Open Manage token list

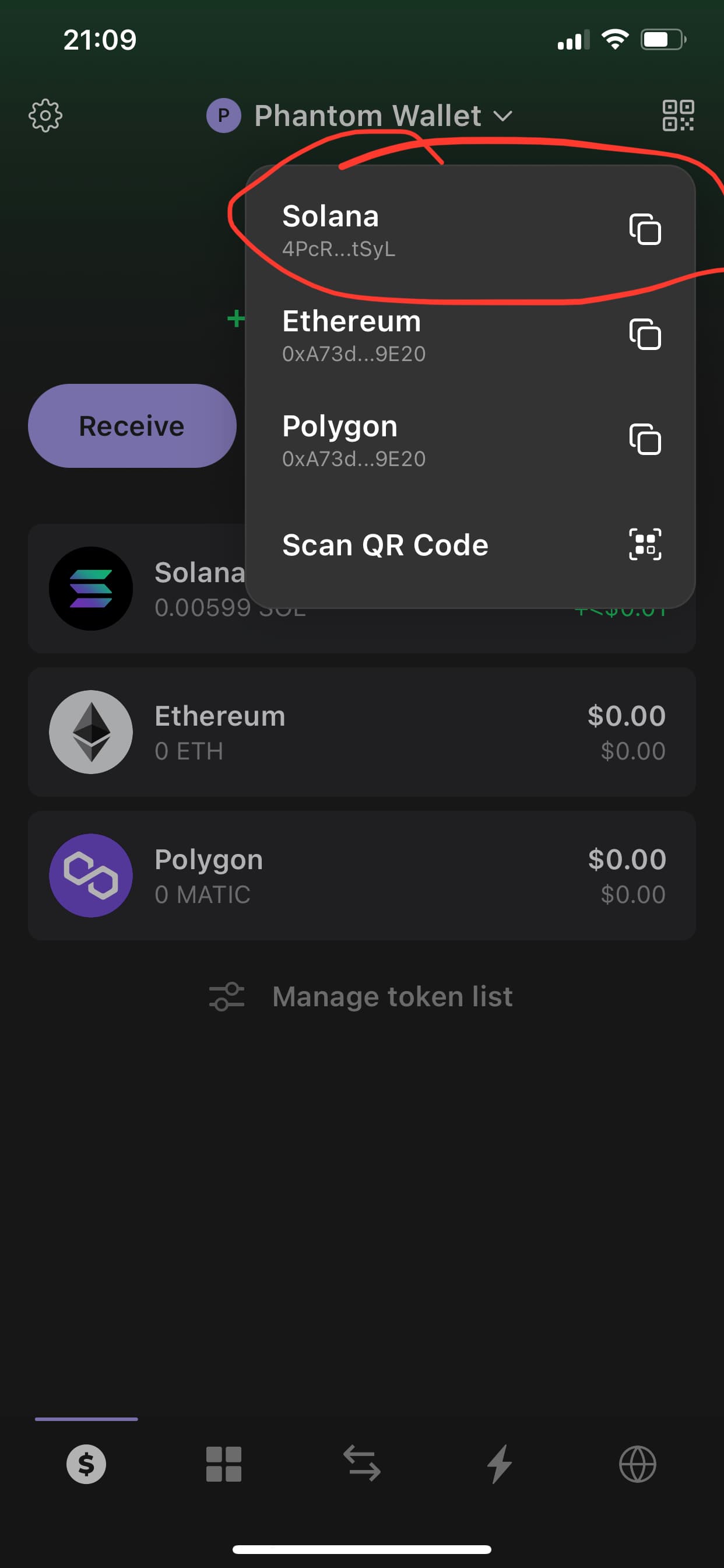click(392, 996)
